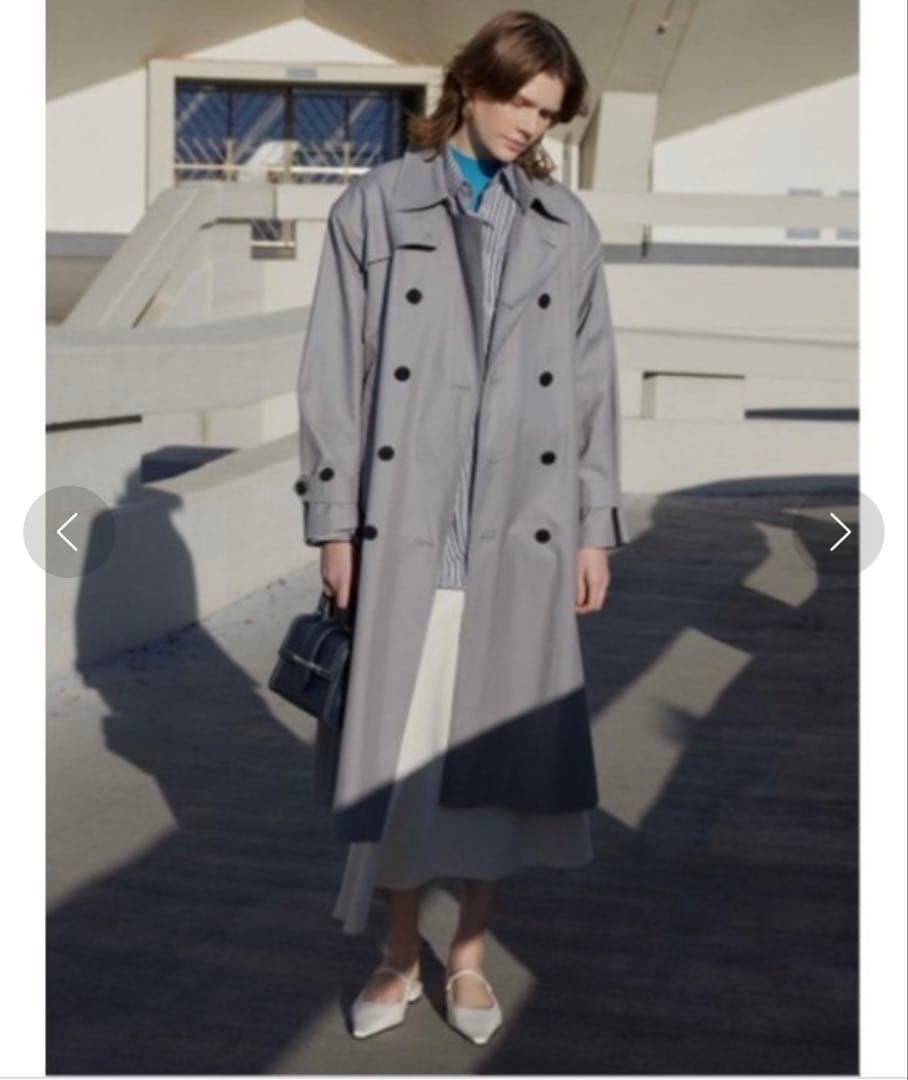Go to the next product image

click(x=839, y=532)
